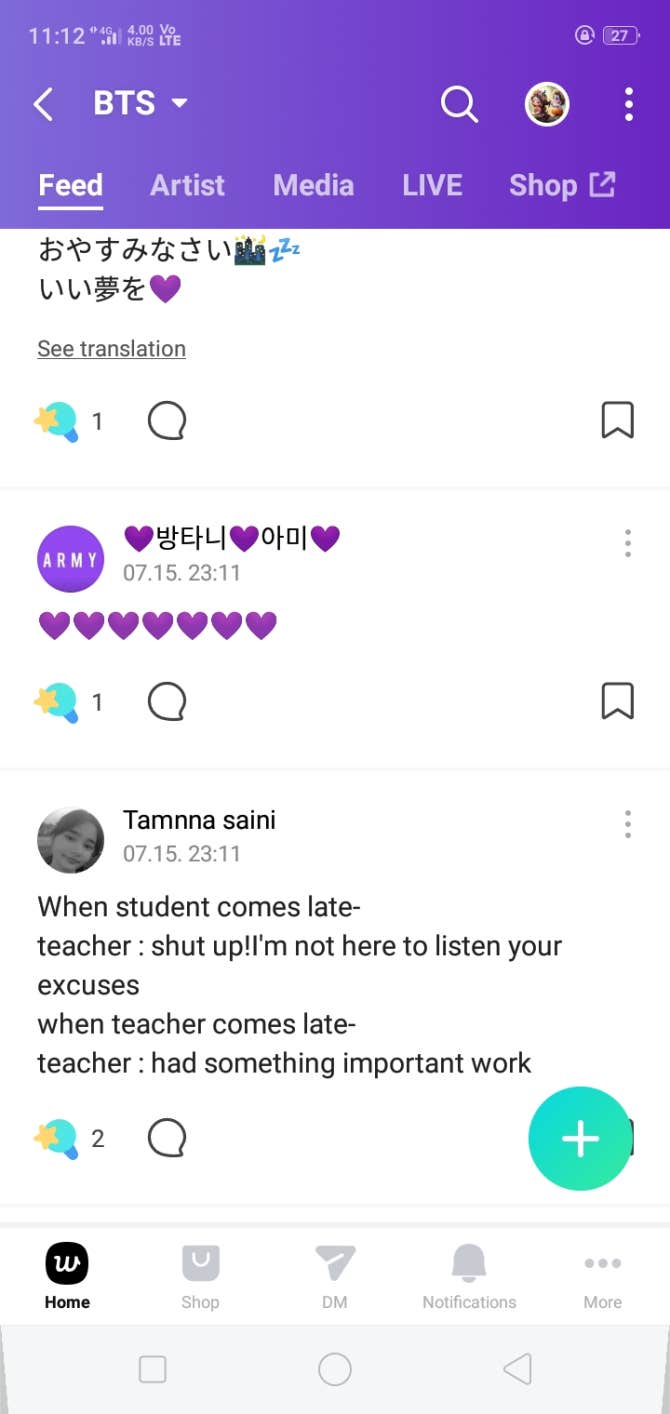This screenshot has width=670, height=1414.
Task: Tap See translation under the Japanese post
Action: point(111,349)
